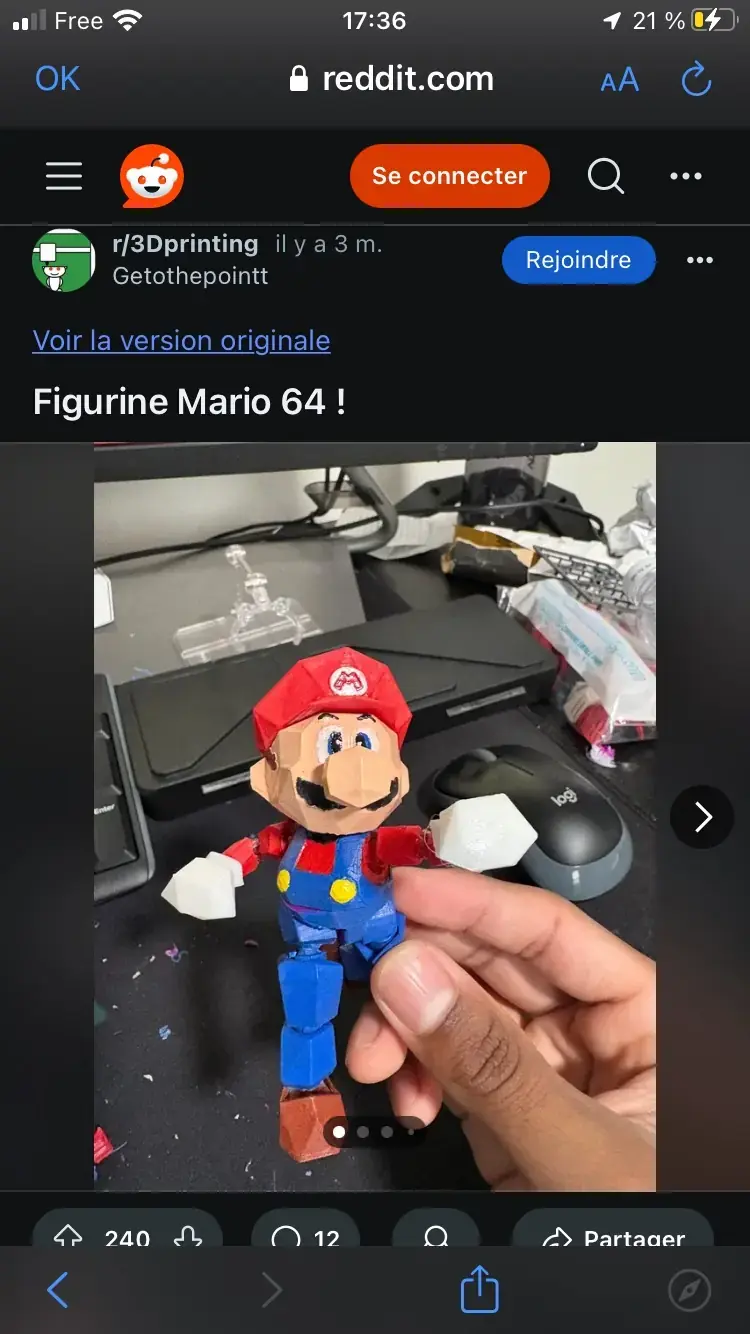Go to the Reddit home logo
The image size is (750, 1334).
[152, 176]
